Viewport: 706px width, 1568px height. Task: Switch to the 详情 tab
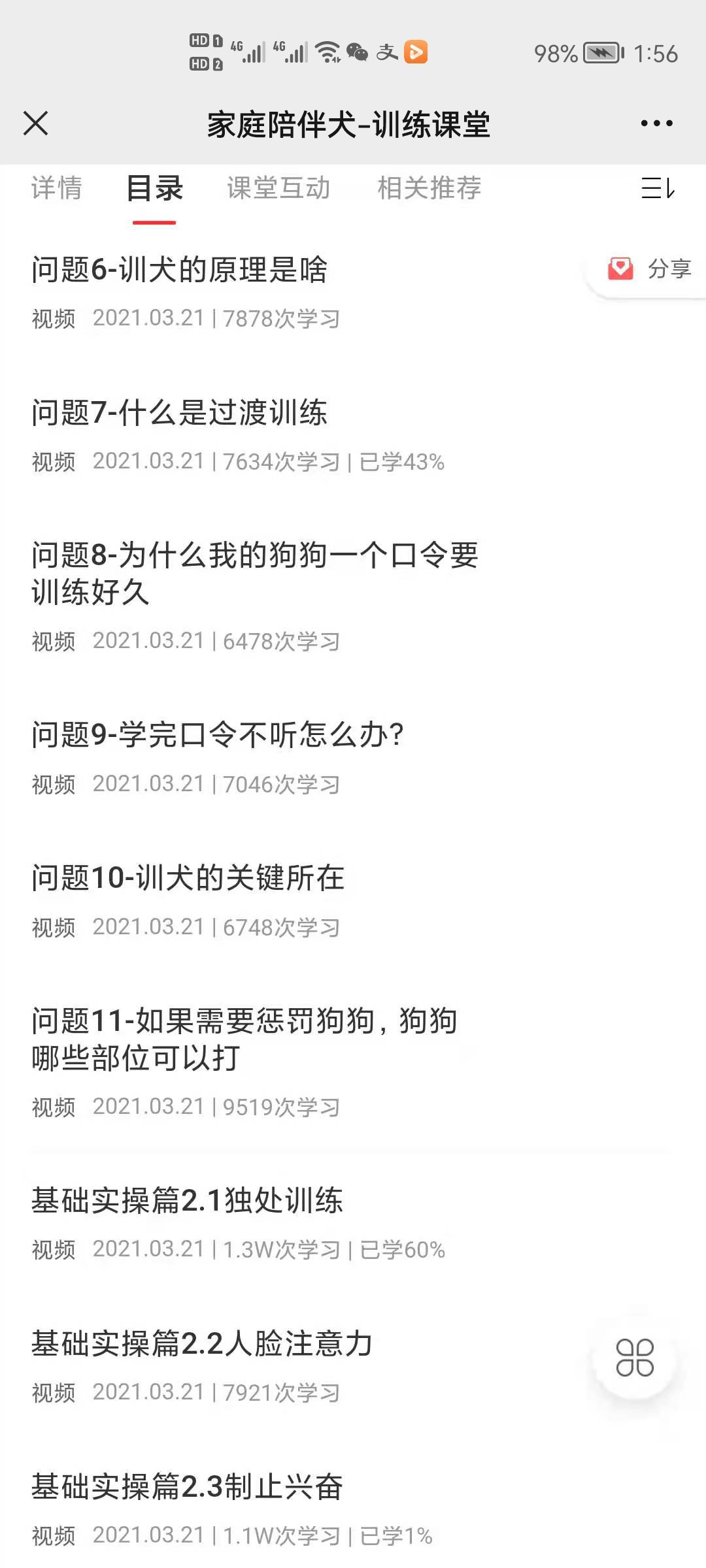coord(54,189)
